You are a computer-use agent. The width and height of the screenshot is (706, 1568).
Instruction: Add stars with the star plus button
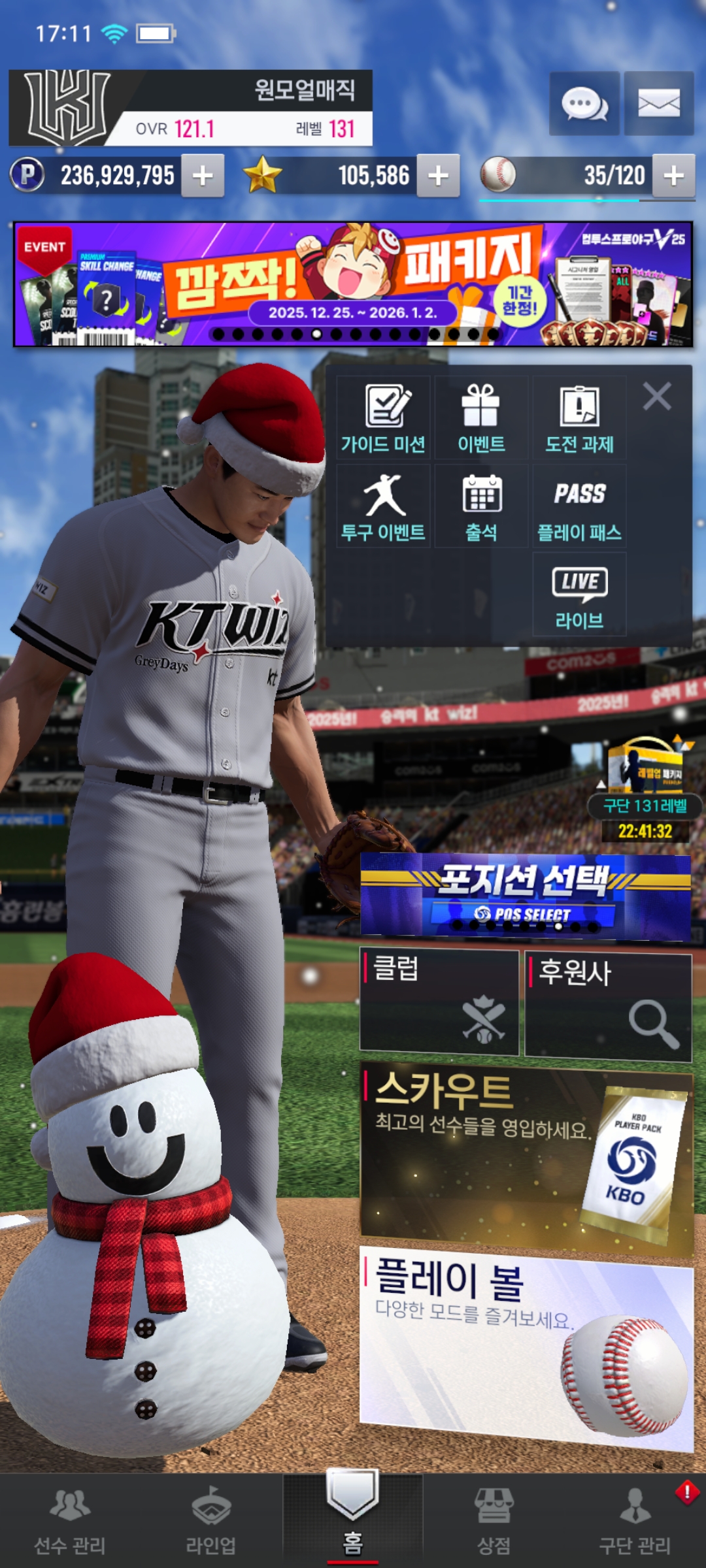pos(438,176)
